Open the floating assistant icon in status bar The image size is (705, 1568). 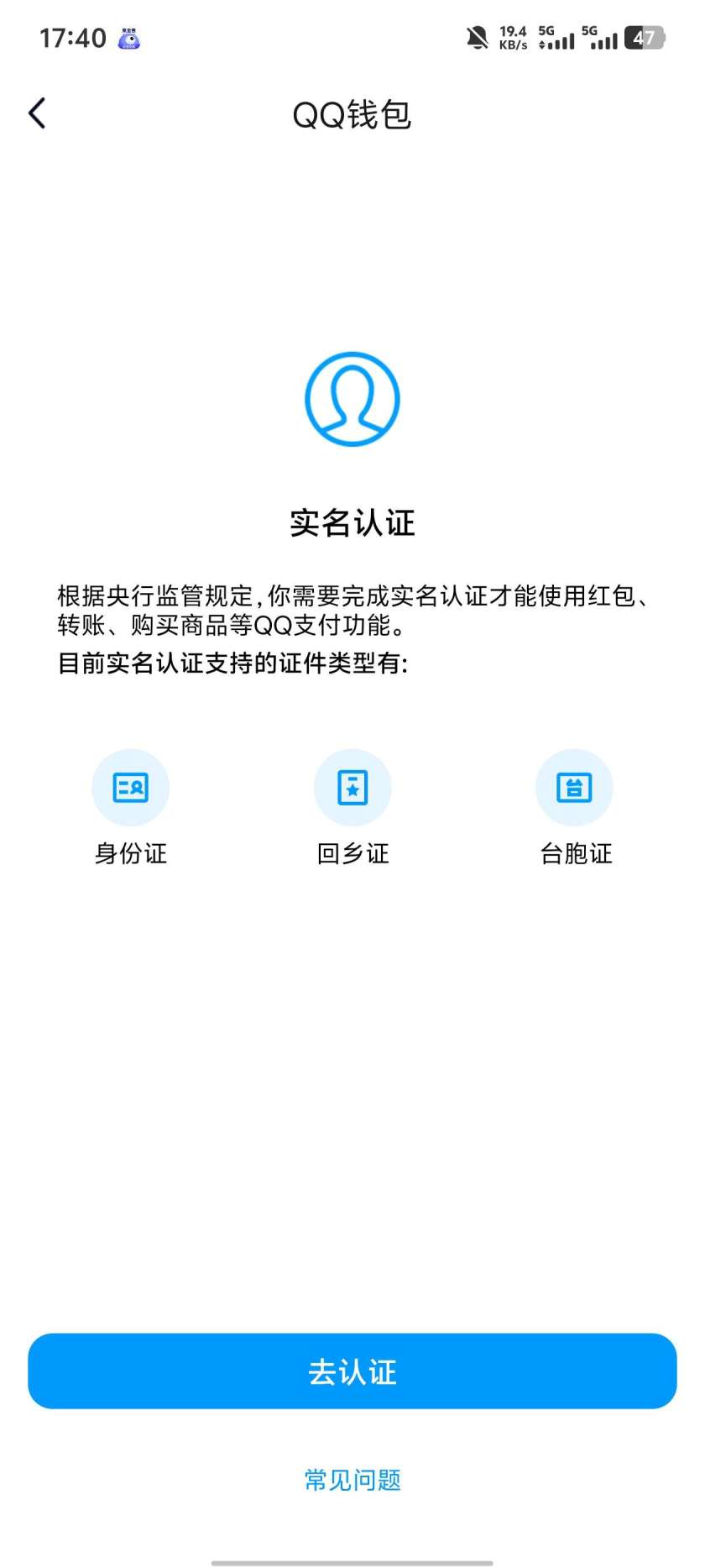[129, 39]
